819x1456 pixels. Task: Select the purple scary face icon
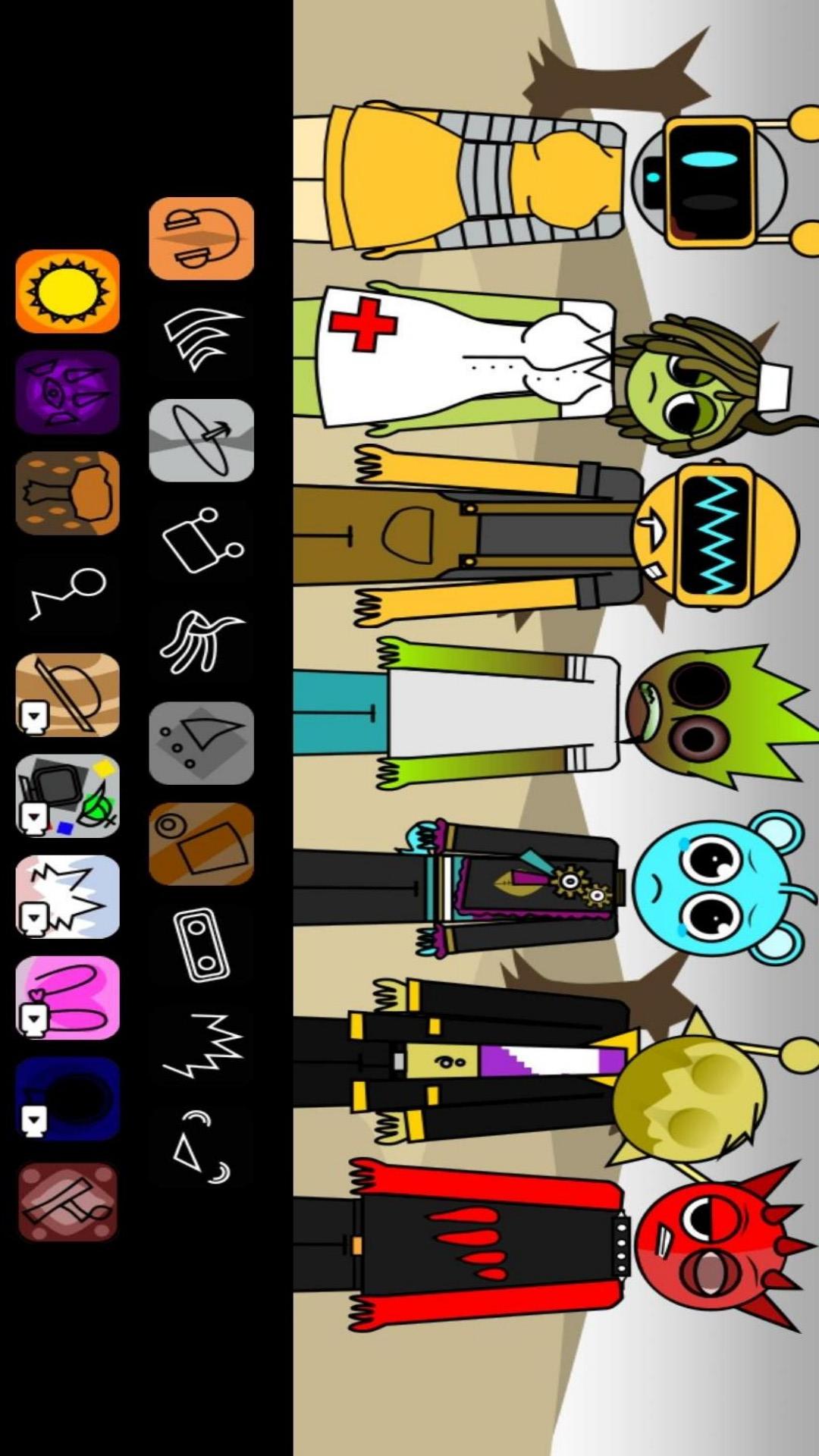[x=67, y=392]
